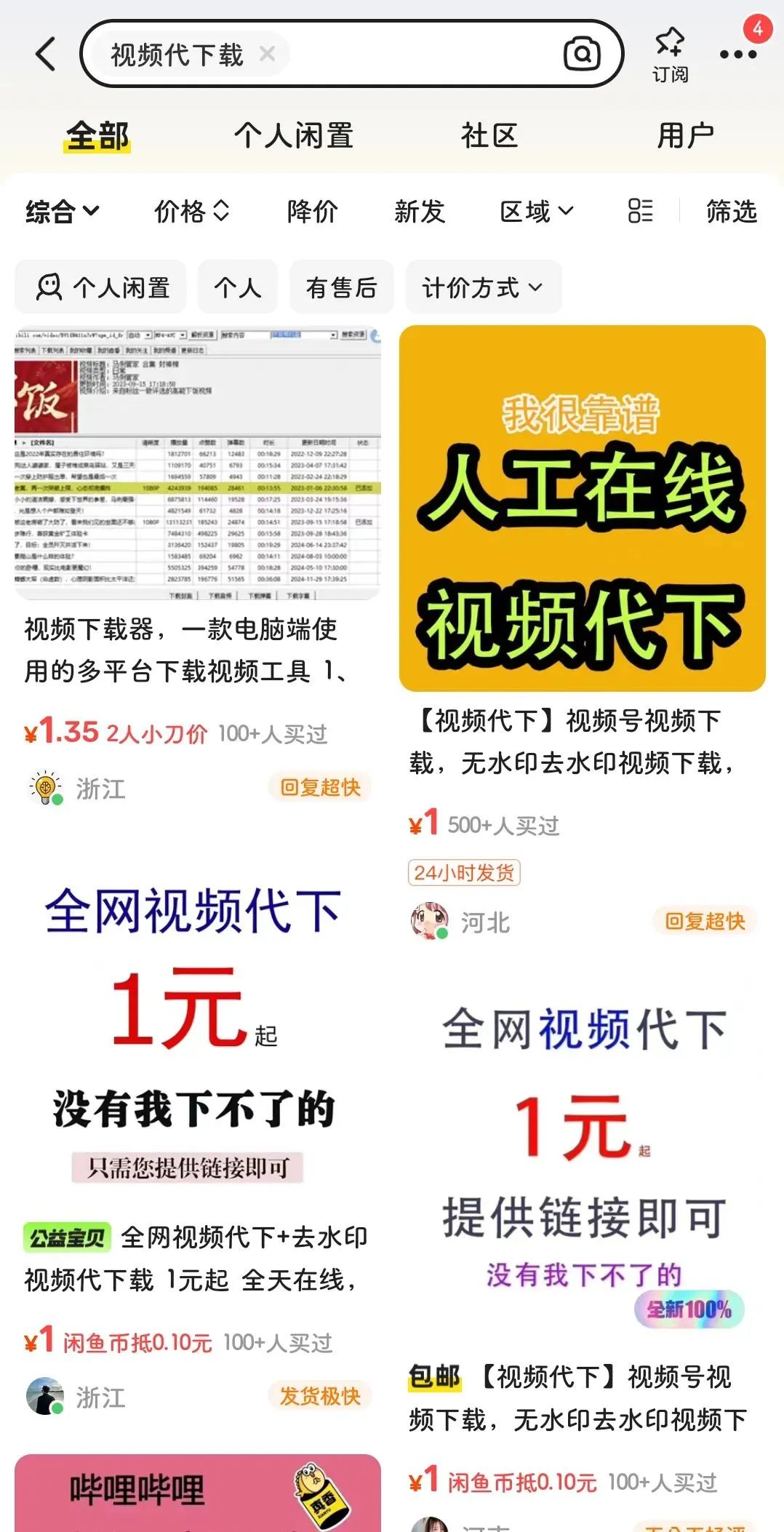Toggle the list layout view icon
Image resolution: width=784 pixels, height=1532 pixels.
(x=640, y=211)
